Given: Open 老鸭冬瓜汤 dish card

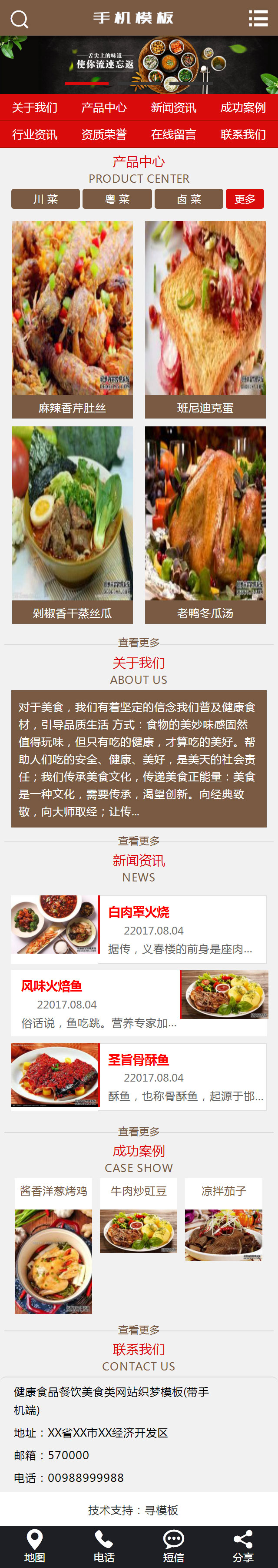Looking at the screenshot, I should (205, 524).
